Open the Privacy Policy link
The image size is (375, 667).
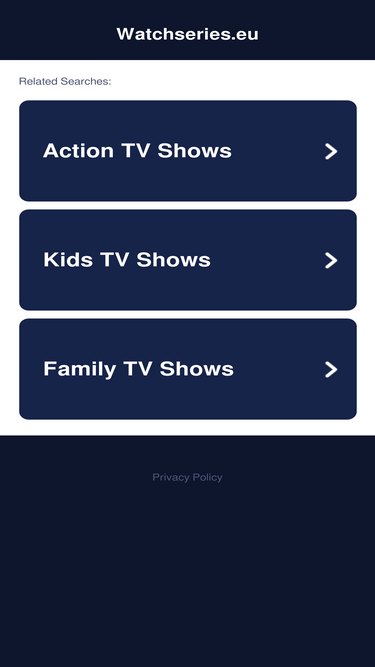point(188,477)
